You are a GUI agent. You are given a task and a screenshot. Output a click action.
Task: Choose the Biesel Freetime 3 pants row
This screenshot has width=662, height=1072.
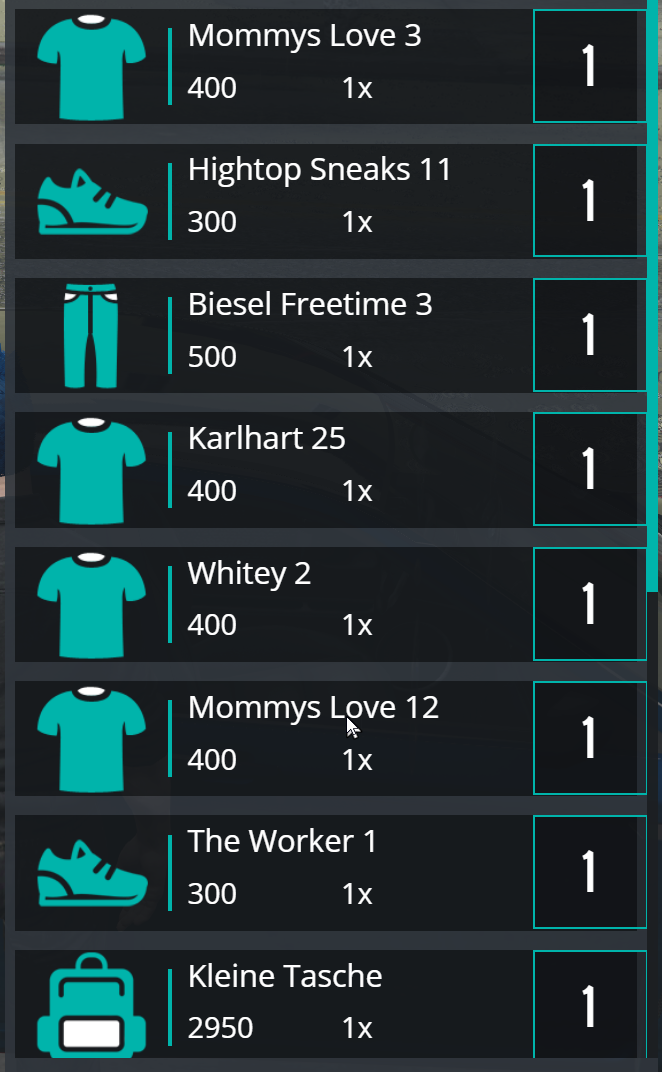point(274,335)
